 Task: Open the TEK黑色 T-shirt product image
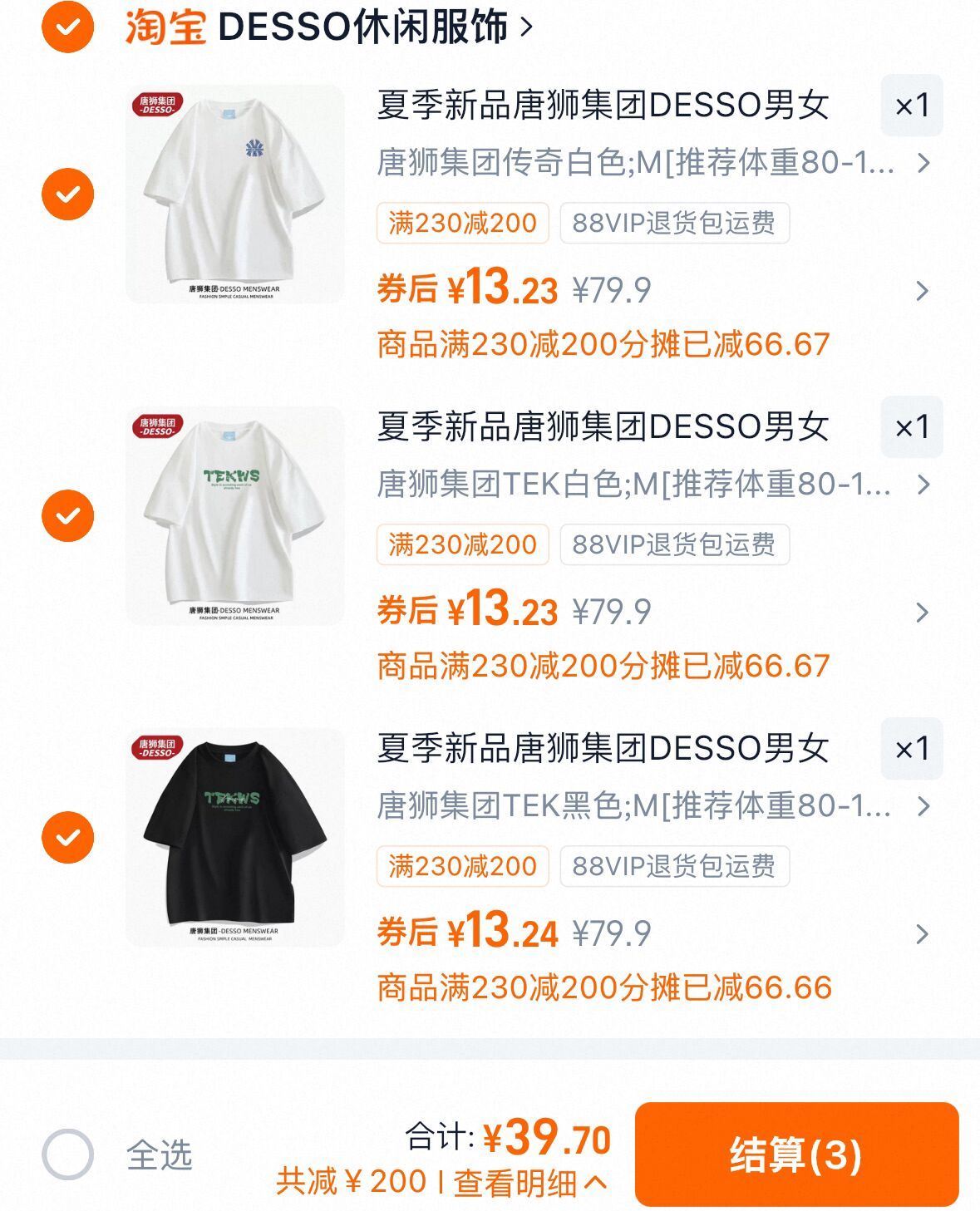234,837
